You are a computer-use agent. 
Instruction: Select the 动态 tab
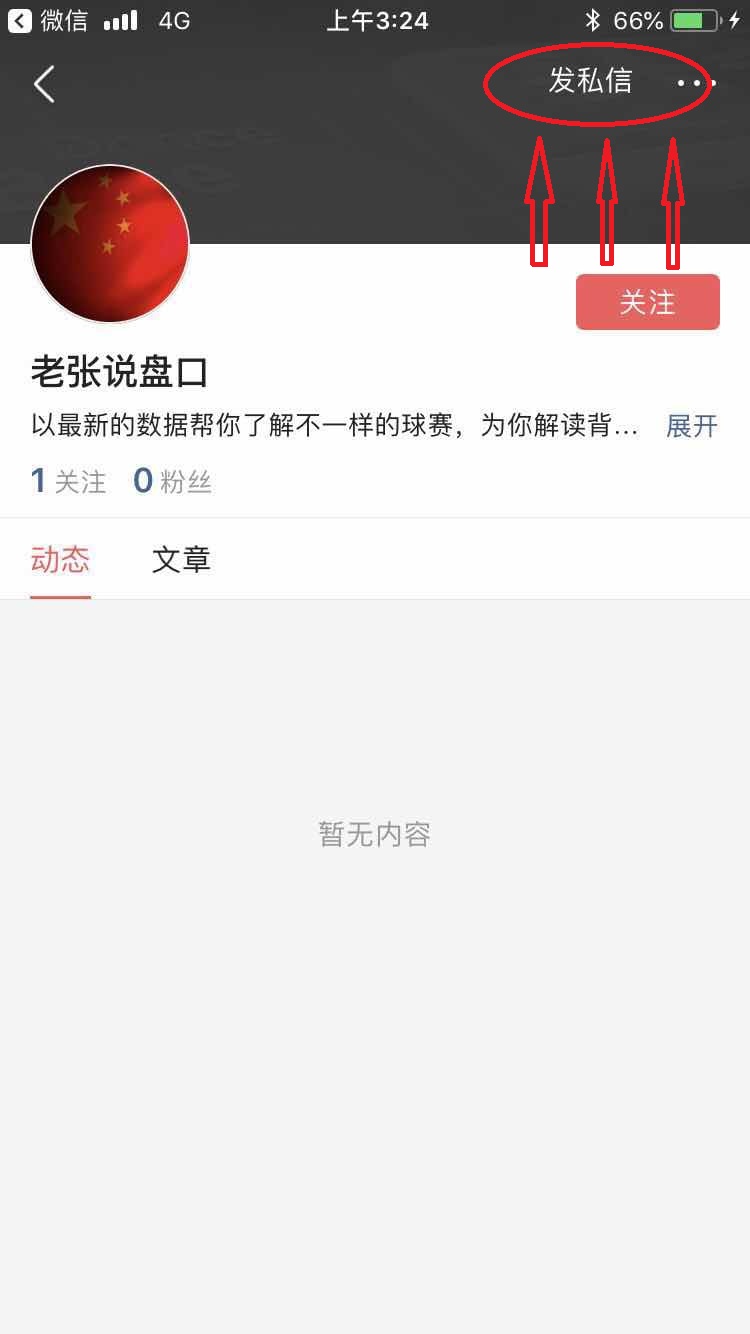[x=60, y=560]
